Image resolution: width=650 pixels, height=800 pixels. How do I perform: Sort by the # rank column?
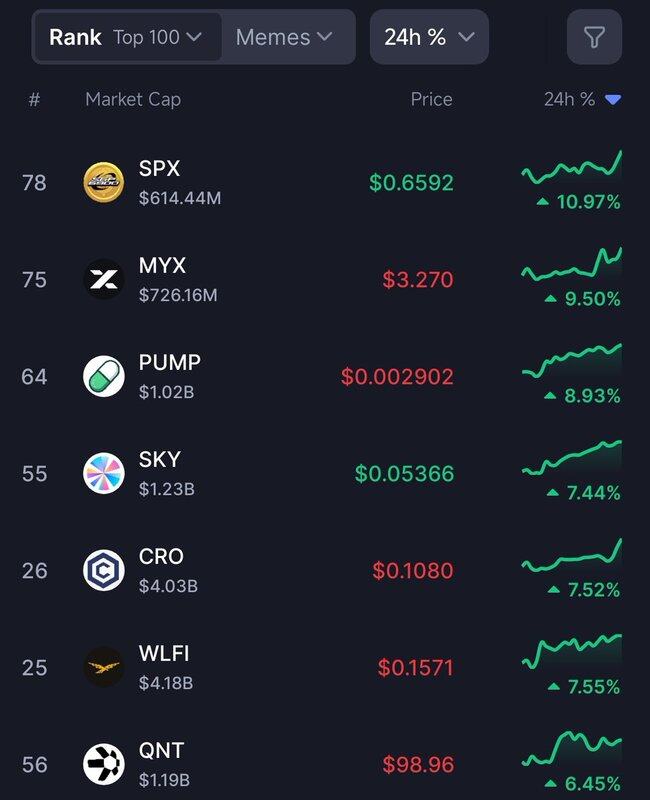pyautogui.click(x=34, y=99)
